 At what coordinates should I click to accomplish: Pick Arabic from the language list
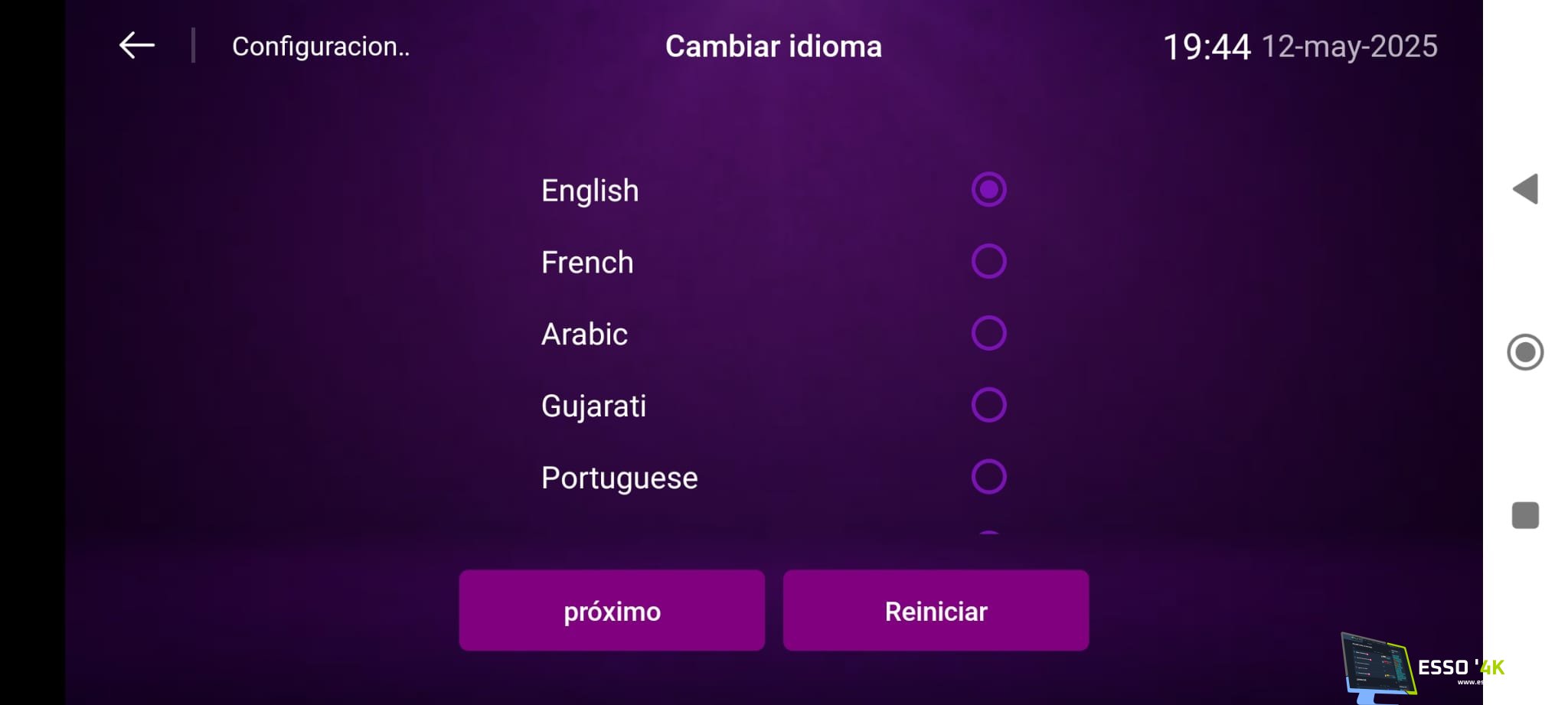988,334
